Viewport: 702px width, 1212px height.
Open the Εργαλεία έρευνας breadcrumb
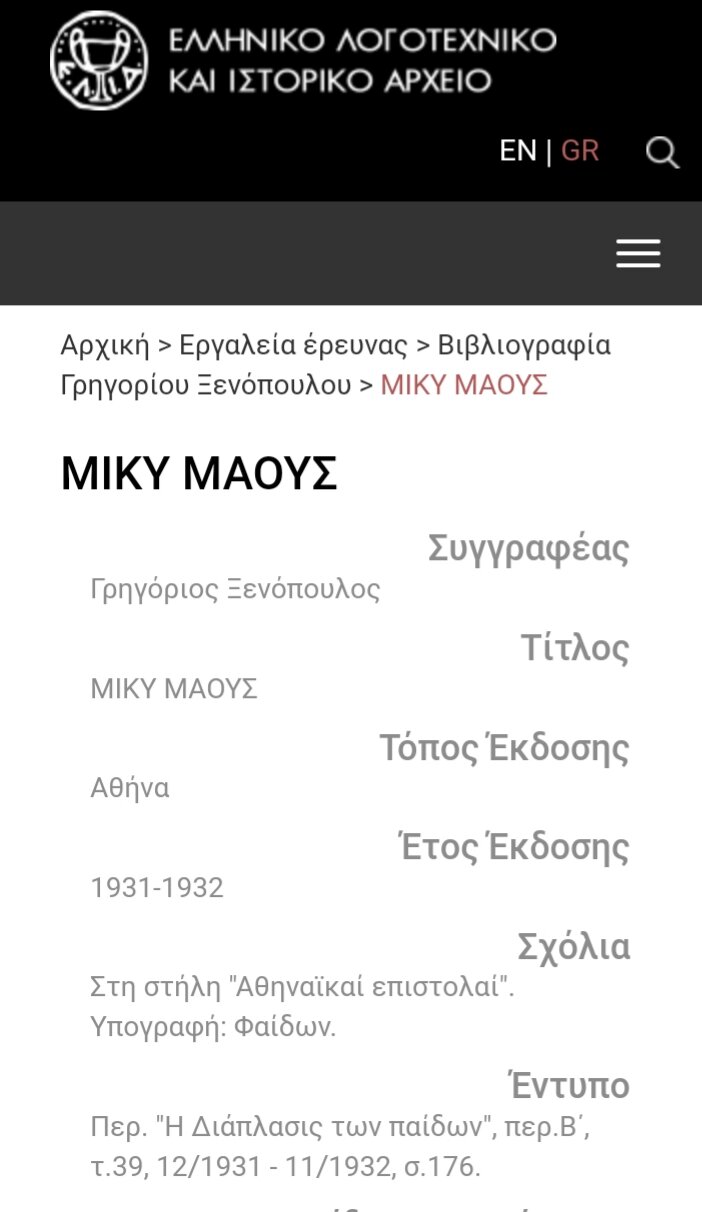pyautogui.click(x=293, y=346)
